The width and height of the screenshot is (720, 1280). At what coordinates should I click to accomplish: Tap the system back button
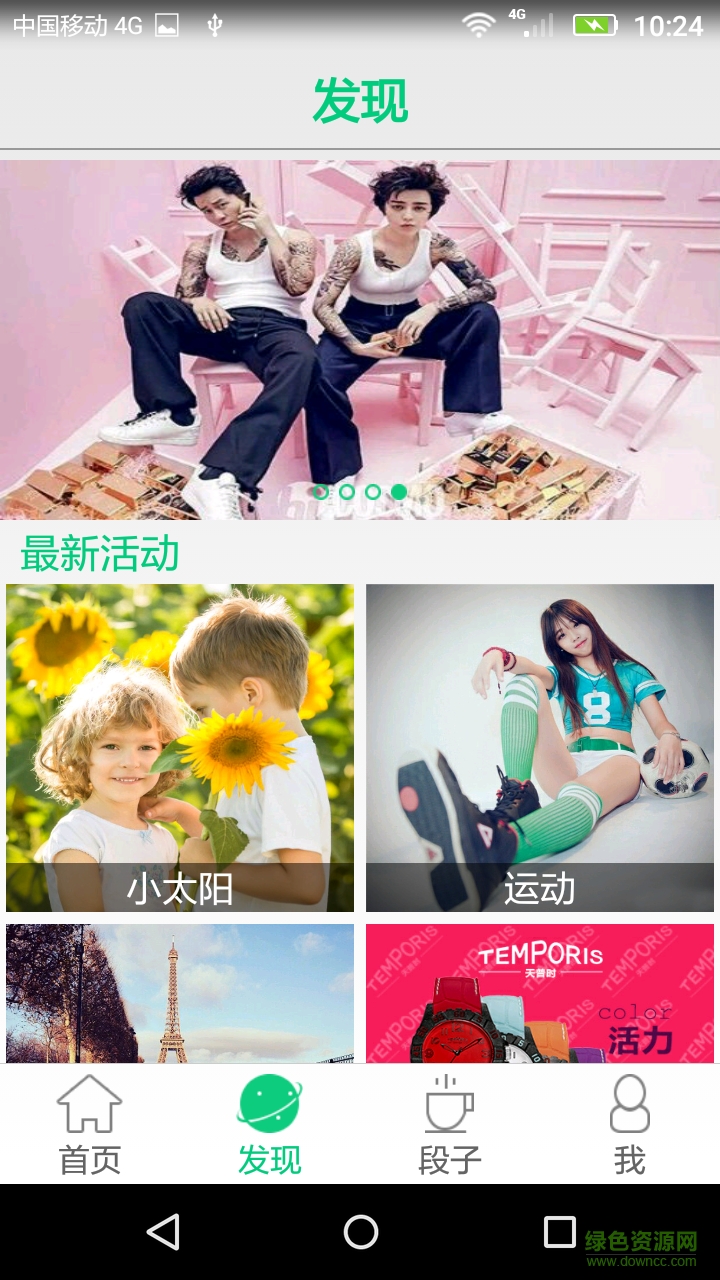[163, 1232]
